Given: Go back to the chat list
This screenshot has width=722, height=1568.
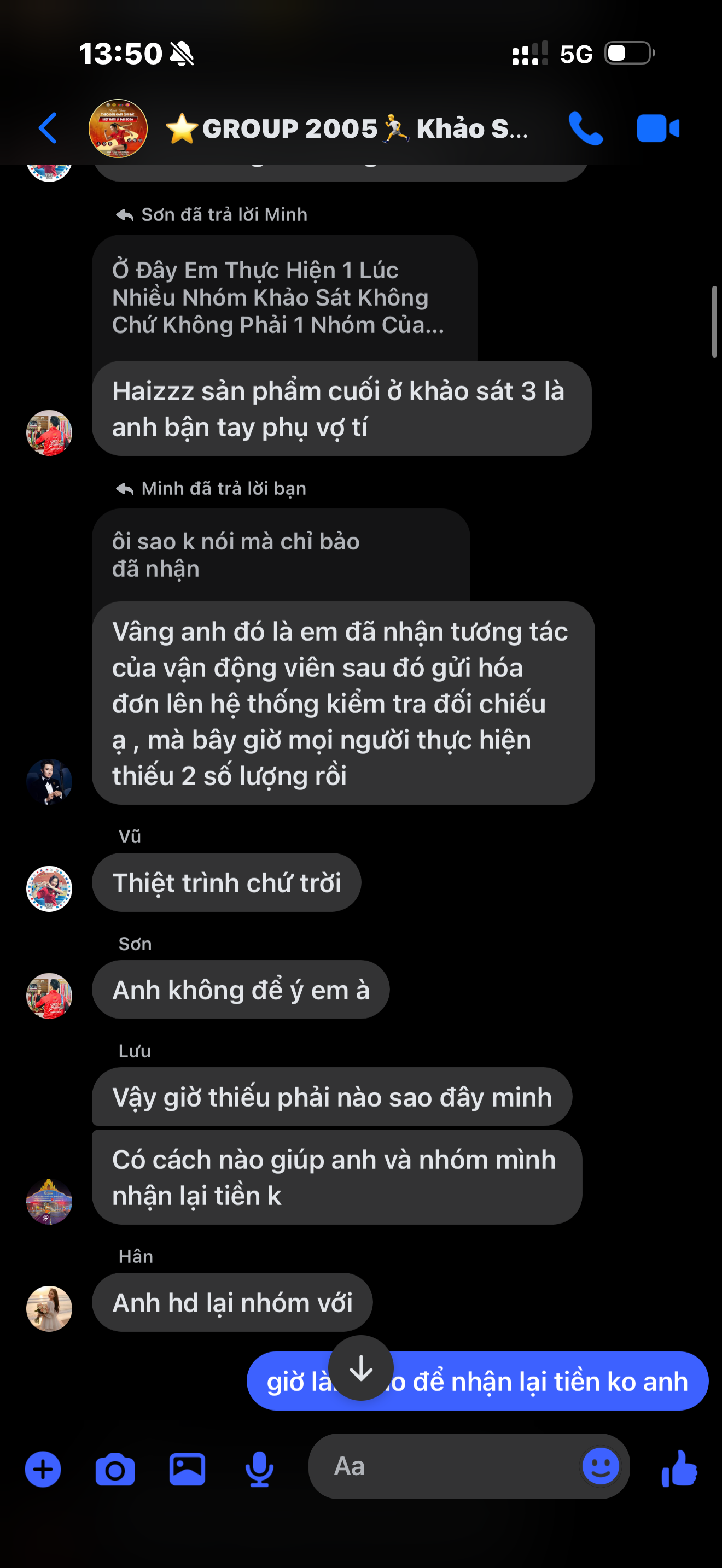Looking at the screenshot, I should click(x=48, y=128).
